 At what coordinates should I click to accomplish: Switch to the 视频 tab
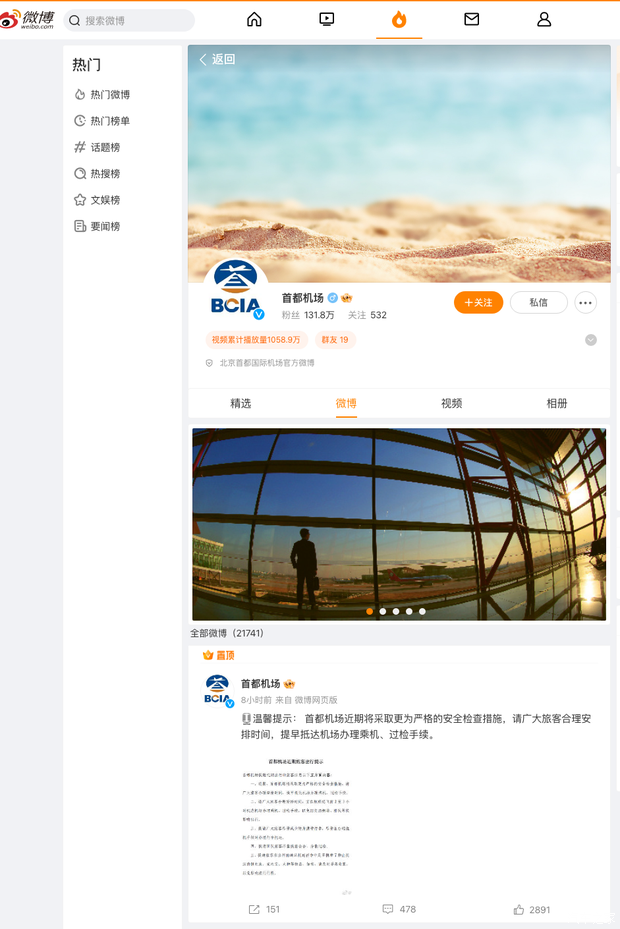[x=452, y=403]
